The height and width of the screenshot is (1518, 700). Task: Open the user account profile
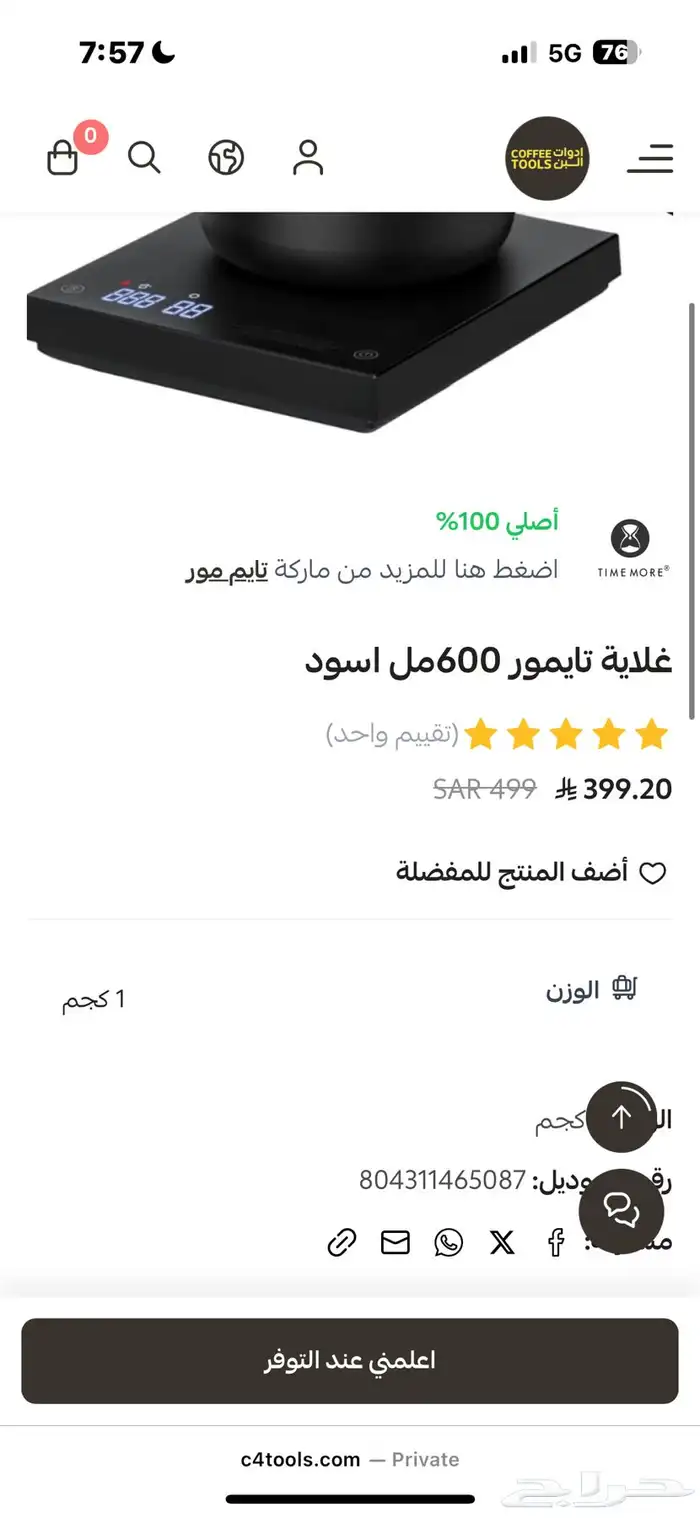[x=308, y=157]
